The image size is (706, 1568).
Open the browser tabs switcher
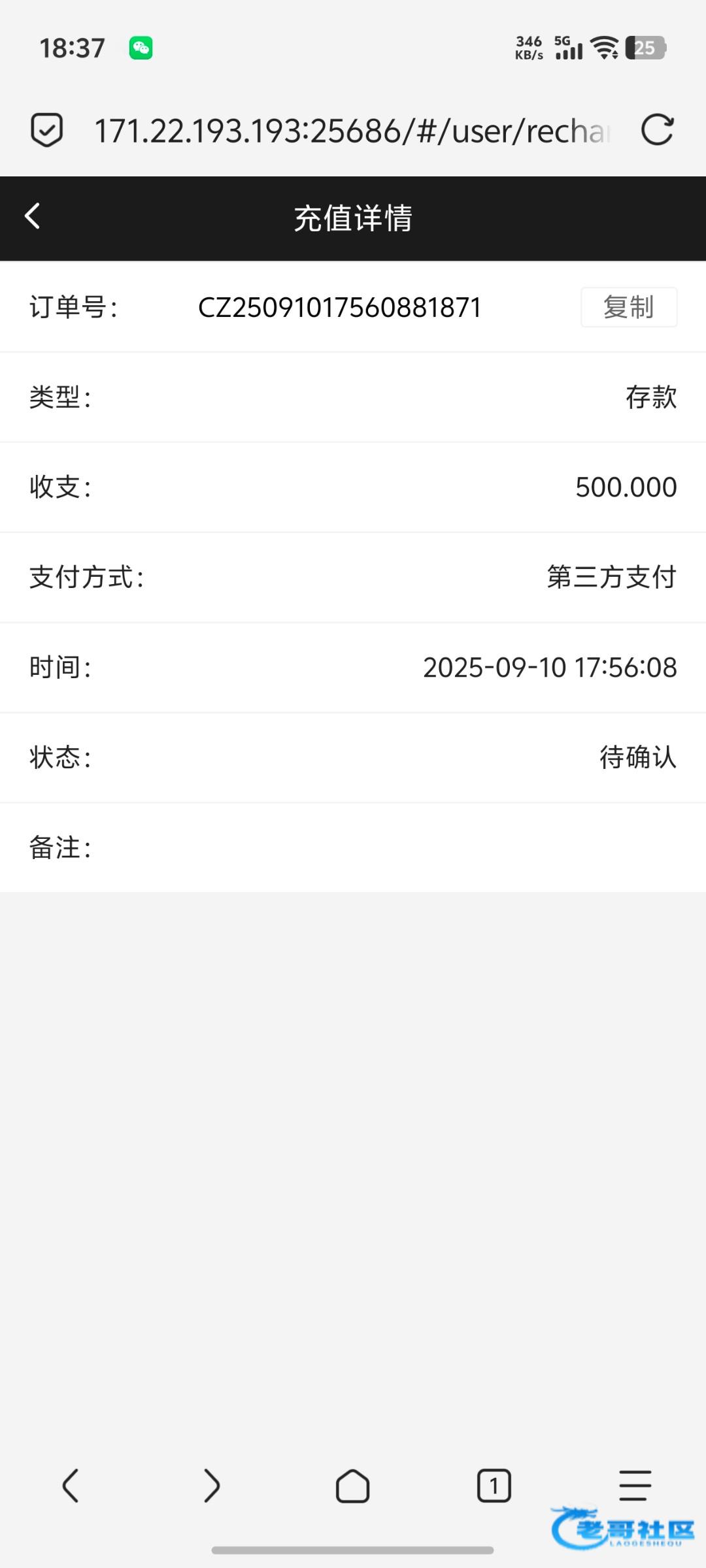(x=494, y=1486)
